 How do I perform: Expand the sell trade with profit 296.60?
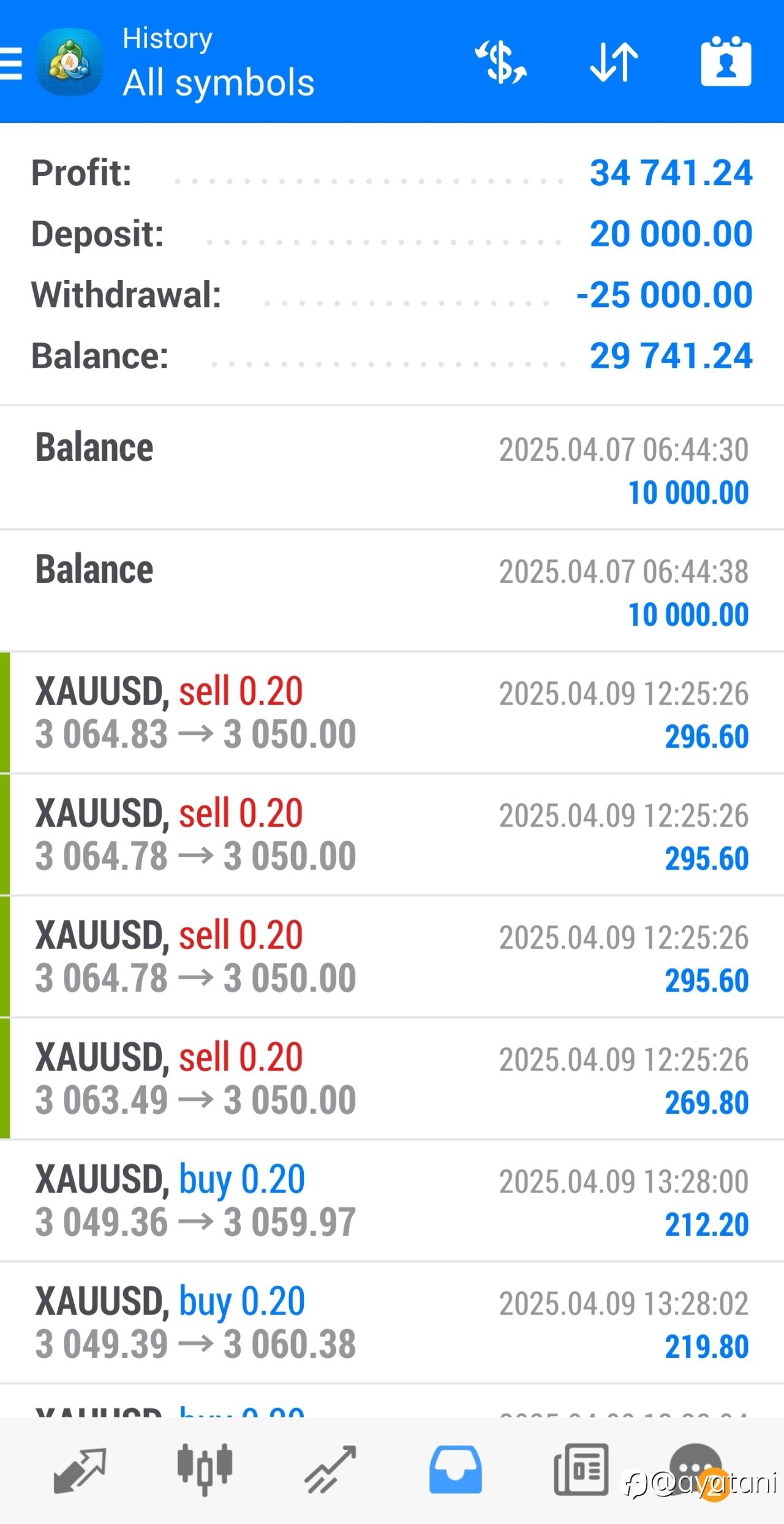392,713
